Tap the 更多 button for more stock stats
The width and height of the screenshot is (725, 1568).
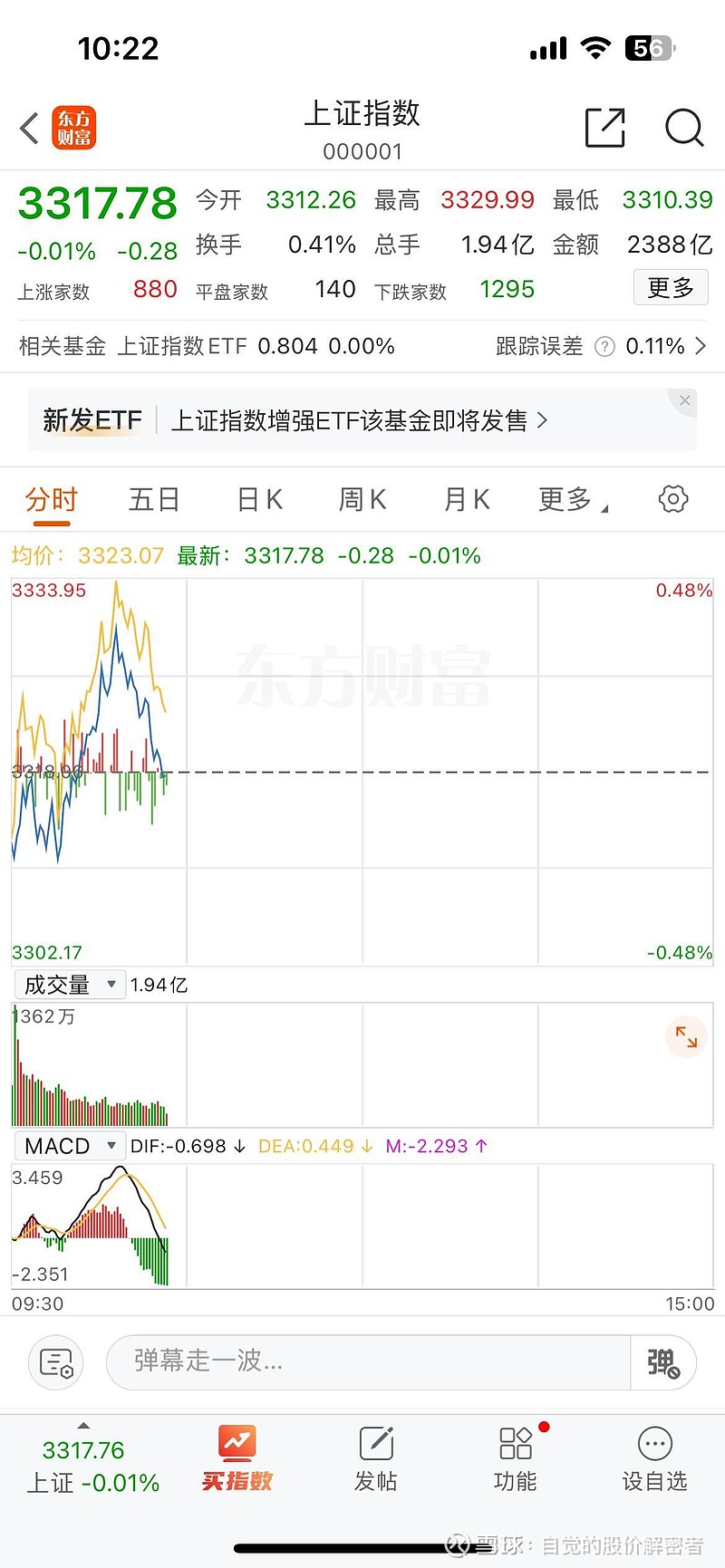671,287
